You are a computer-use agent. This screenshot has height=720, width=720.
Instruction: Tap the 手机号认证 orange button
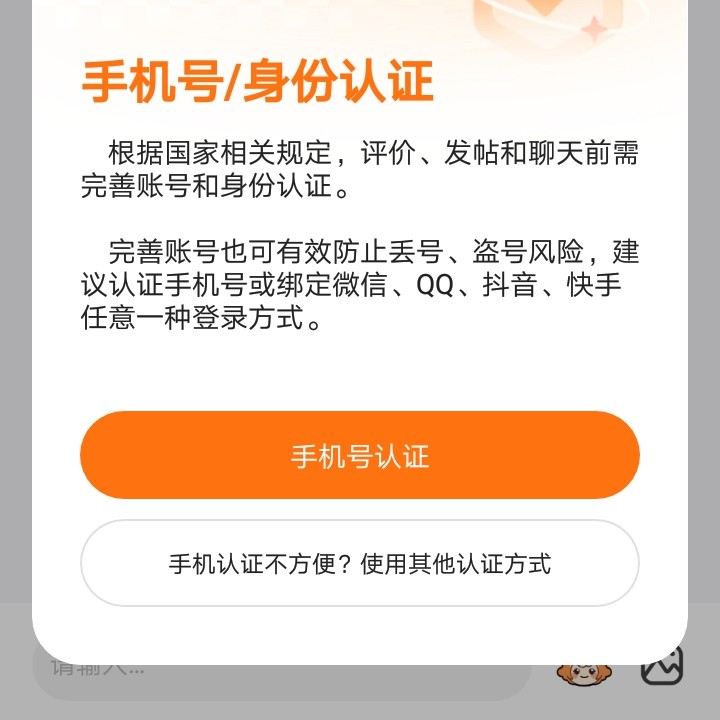(x=360, y=456)
